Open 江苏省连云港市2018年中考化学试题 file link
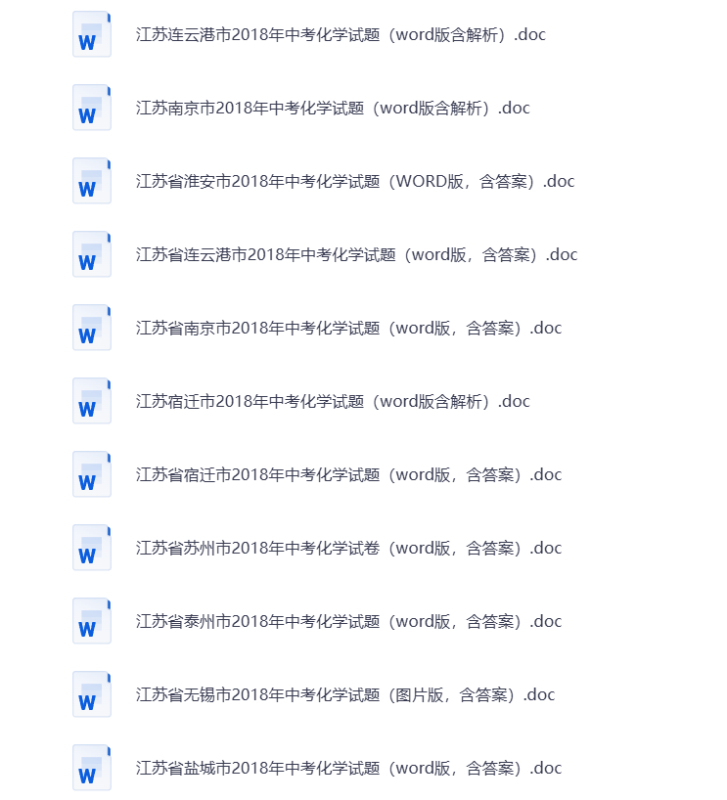 click(x=348, y=254)
